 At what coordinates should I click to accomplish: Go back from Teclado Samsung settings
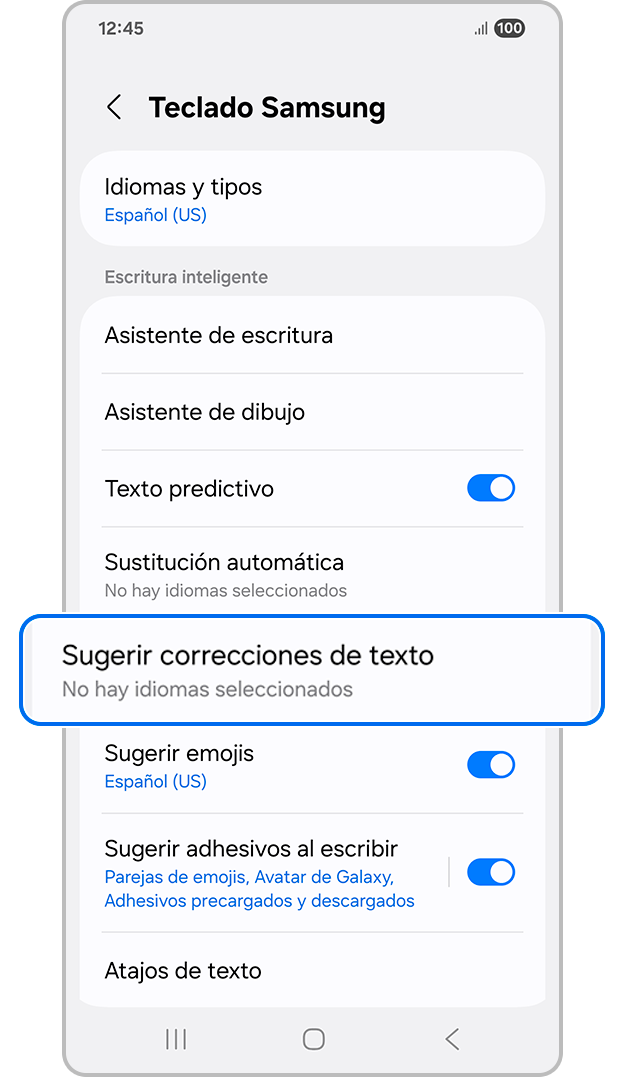115,108
